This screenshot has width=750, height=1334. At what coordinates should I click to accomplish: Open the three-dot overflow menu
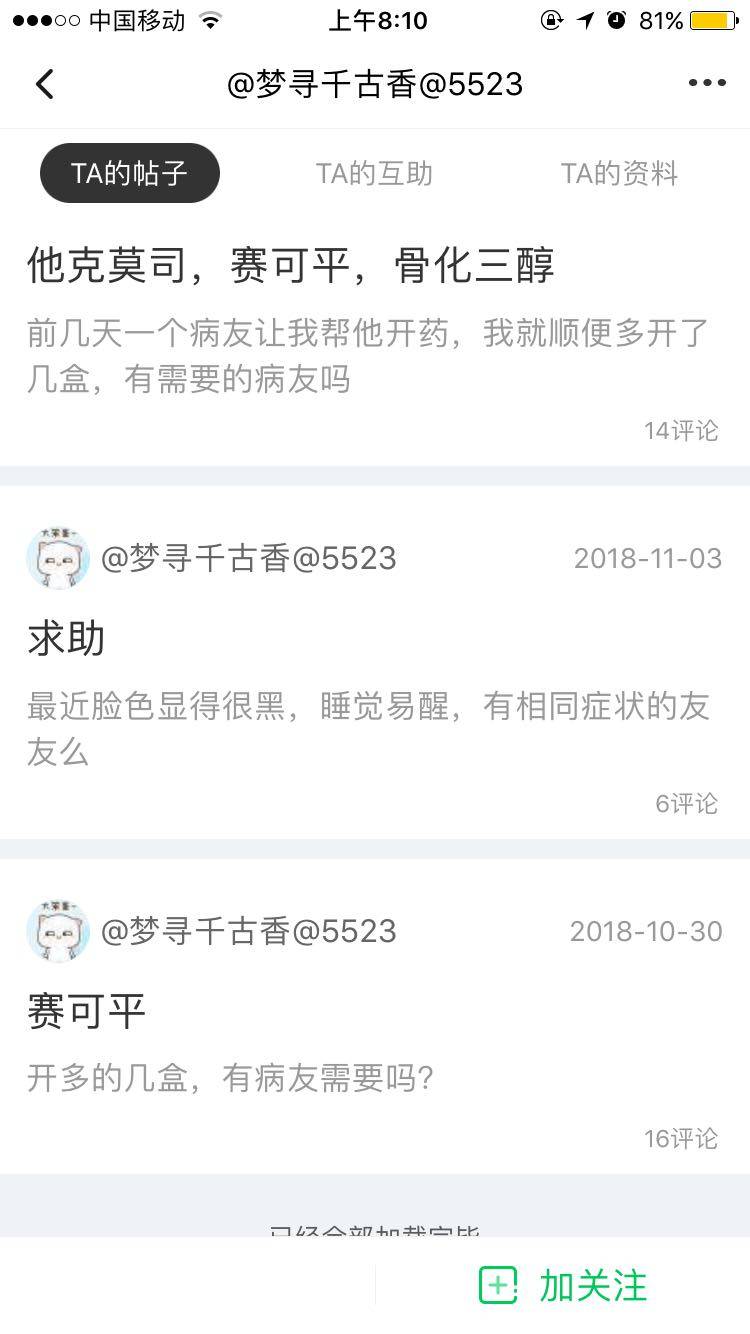click(707, 84)
